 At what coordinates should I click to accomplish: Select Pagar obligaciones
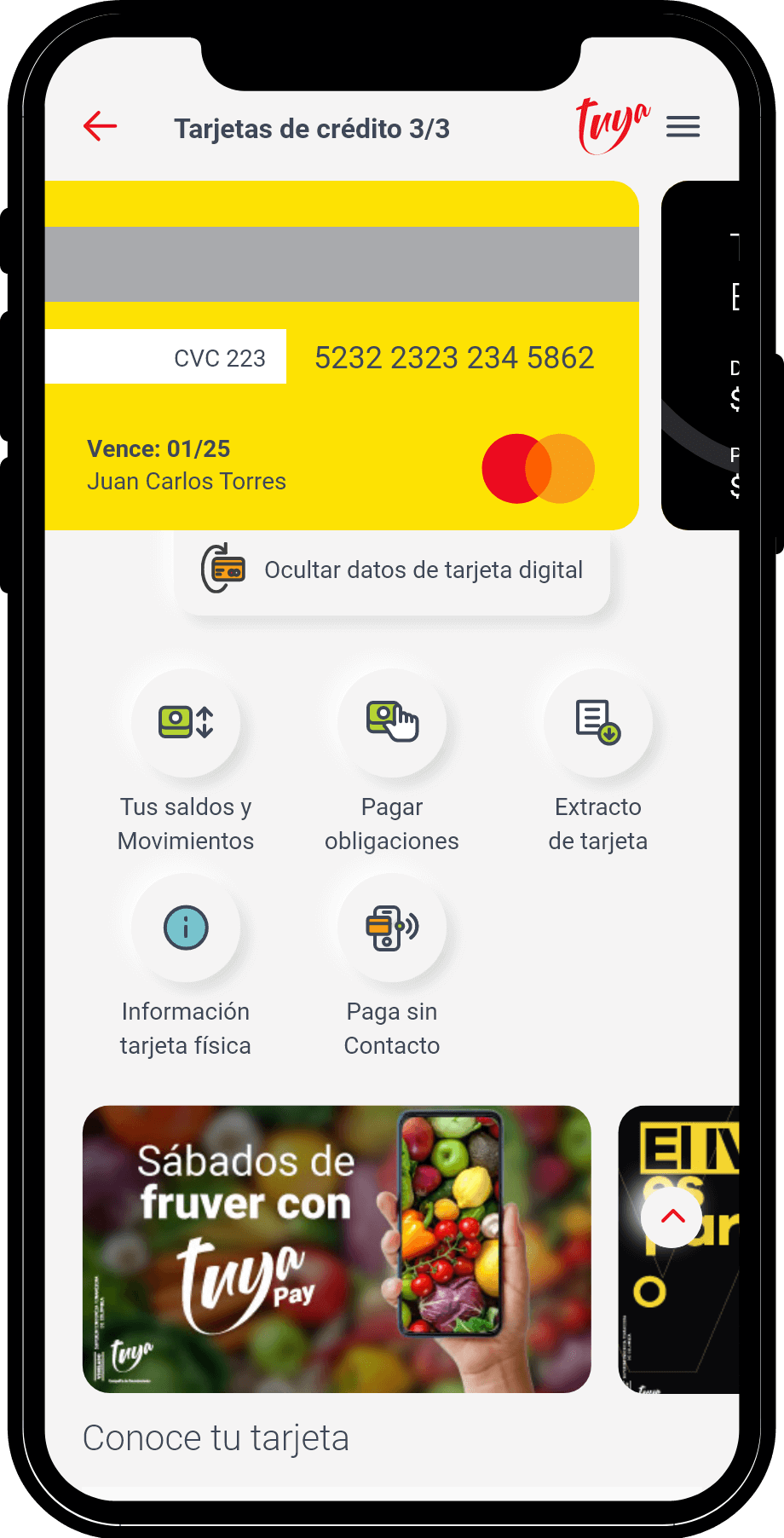pyautogui.click(x=392, y=723)
